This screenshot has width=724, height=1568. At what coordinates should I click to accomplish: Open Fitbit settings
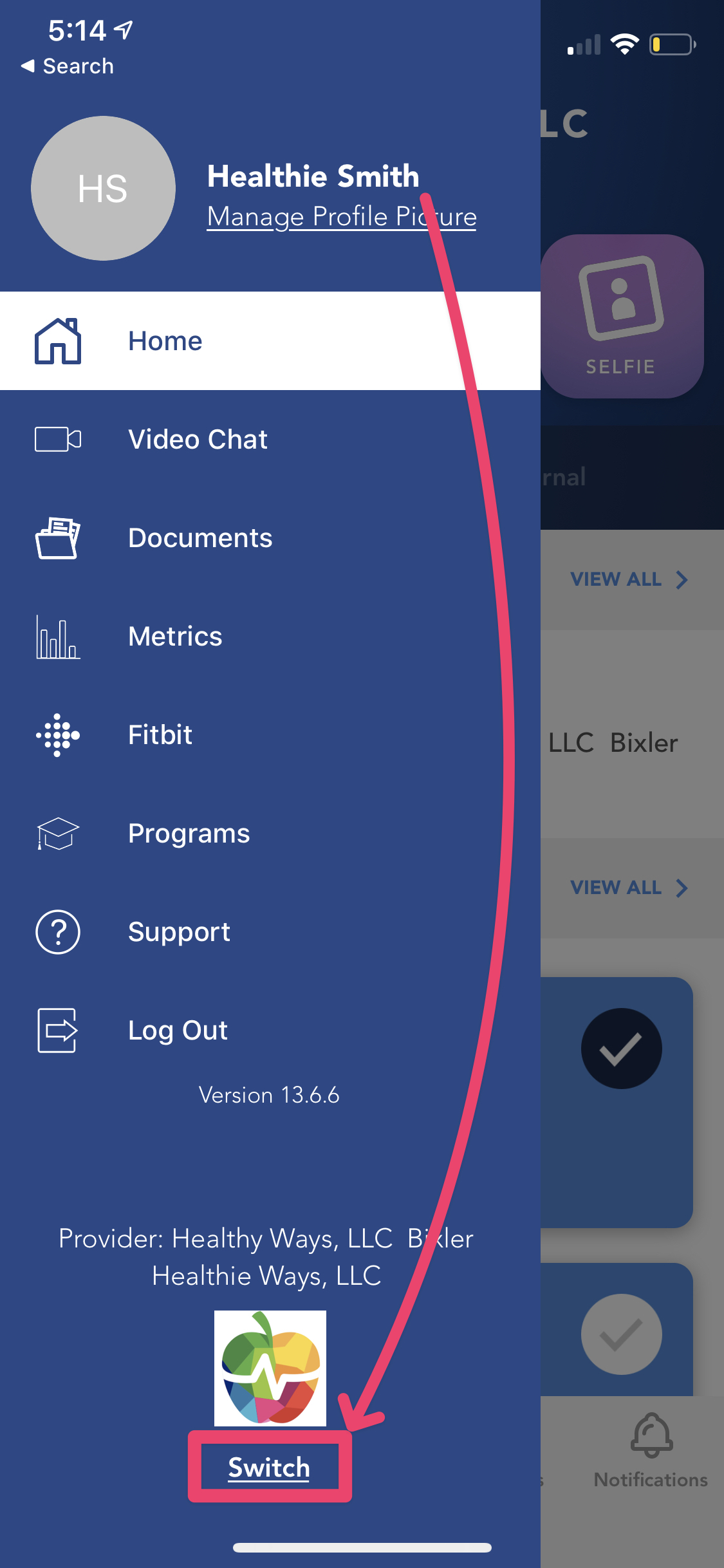point(270,734)
